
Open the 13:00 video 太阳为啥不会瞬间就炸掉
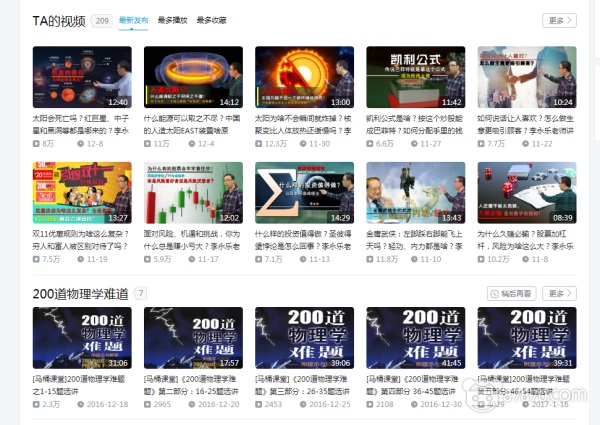point(304,78)
